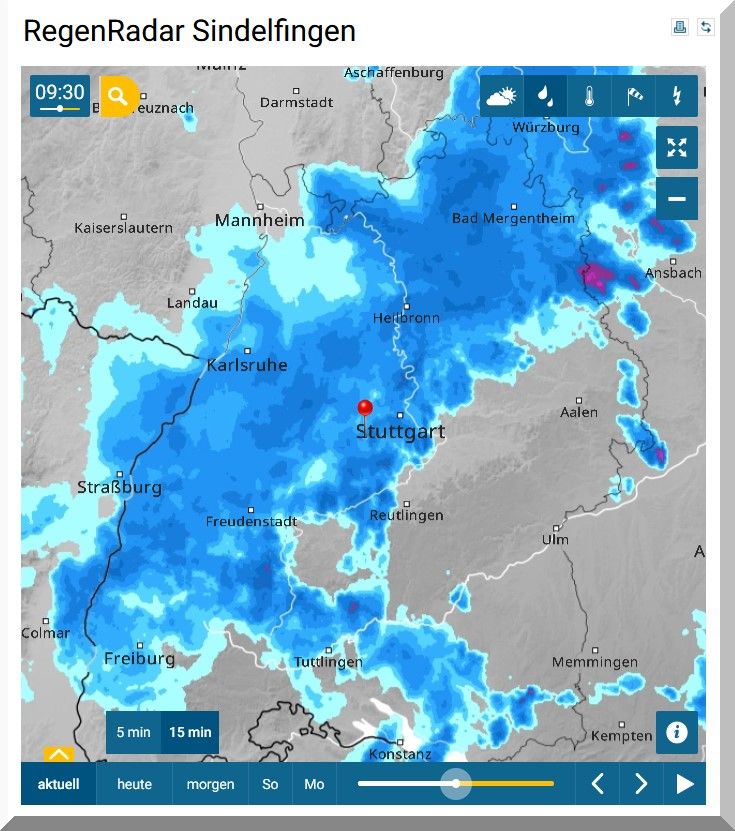Step back one radar frame
The width and height of the screenshot is (735, 831).
[x=597, y=784]
